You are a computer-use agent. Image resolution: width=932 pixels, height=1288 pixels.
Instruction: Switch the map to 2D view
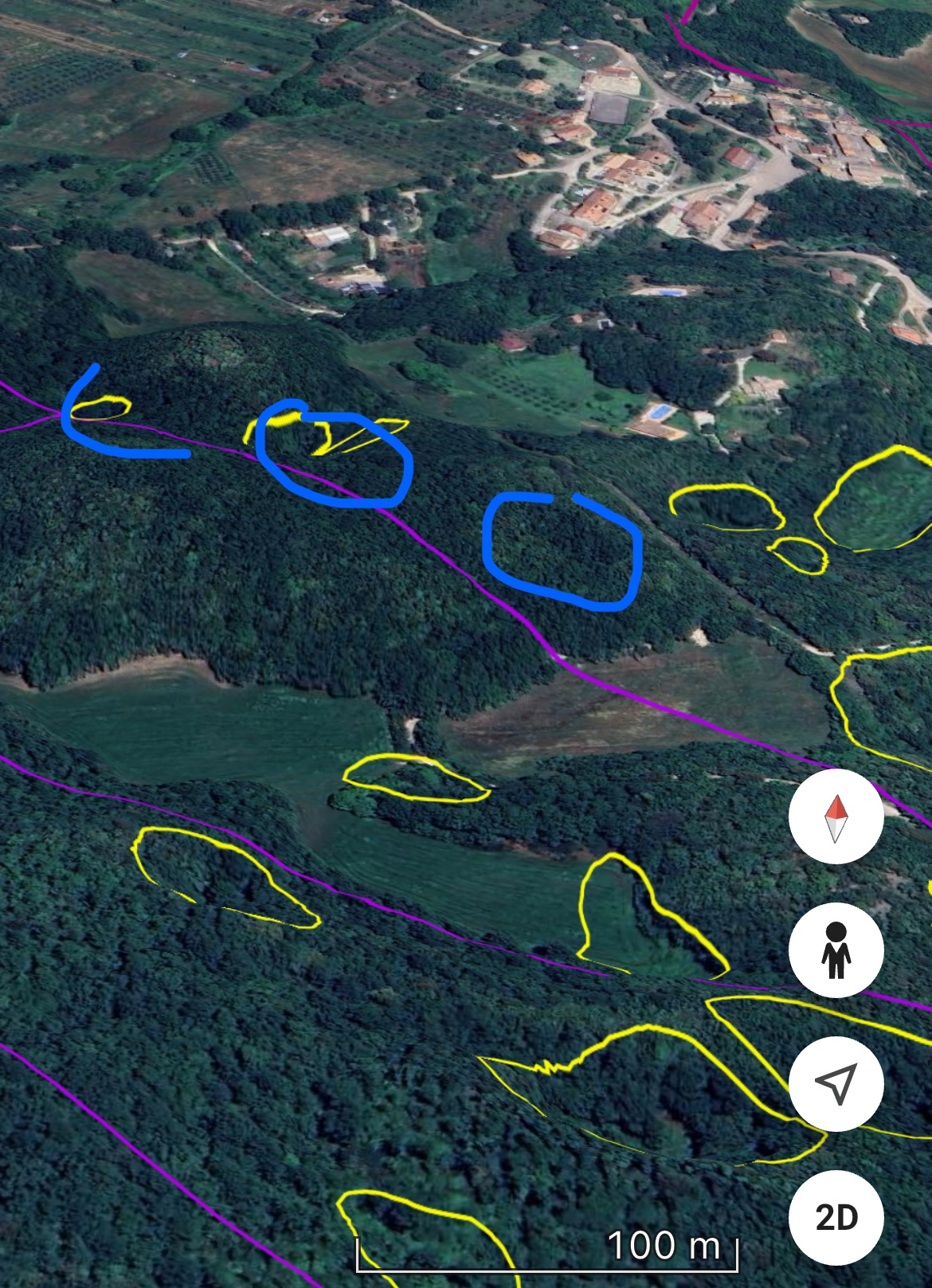[836, 1217]
